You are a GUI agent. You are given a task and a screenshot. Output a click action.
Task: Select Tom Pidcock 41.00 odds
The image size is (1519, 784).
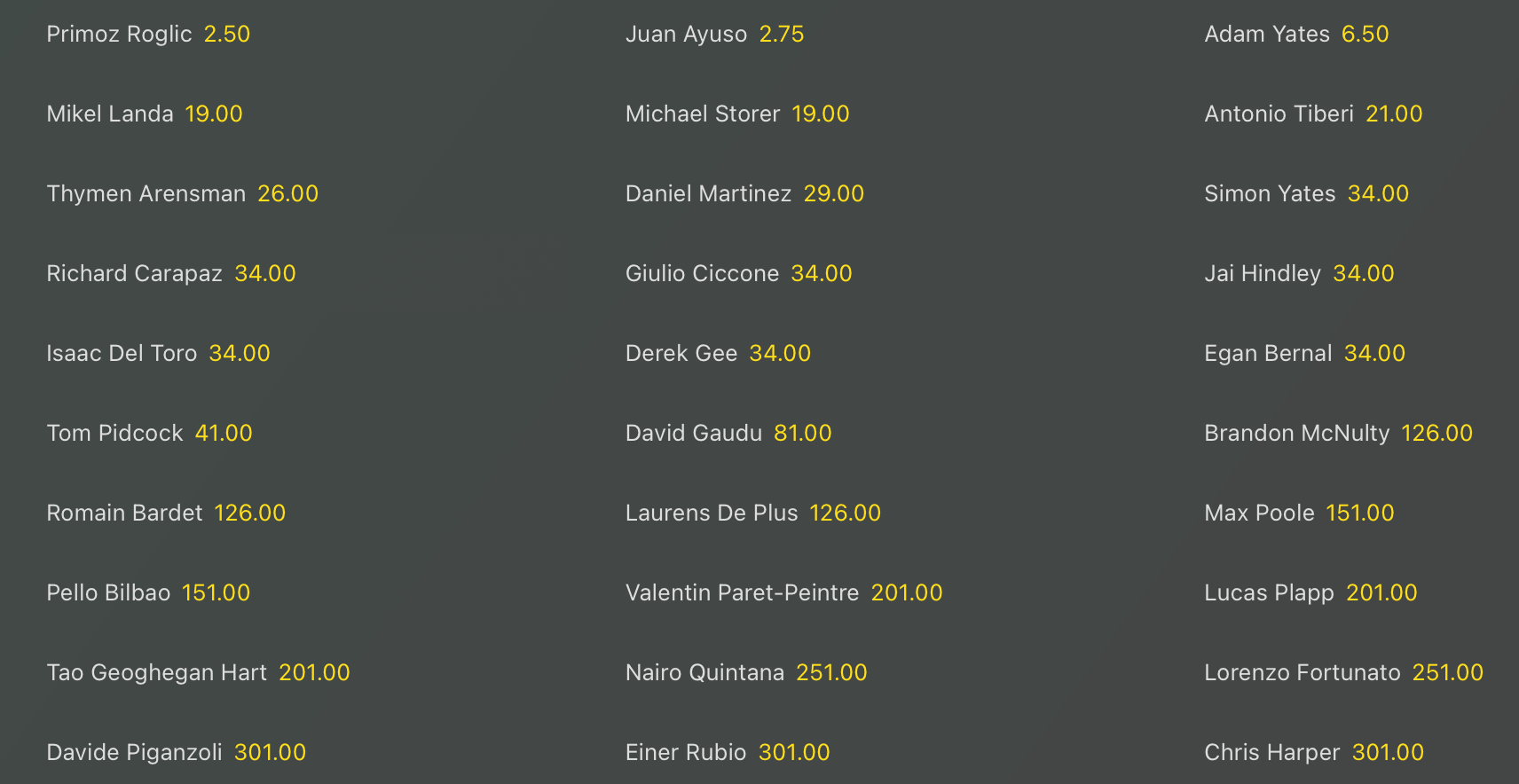click(x=149, y=434)
